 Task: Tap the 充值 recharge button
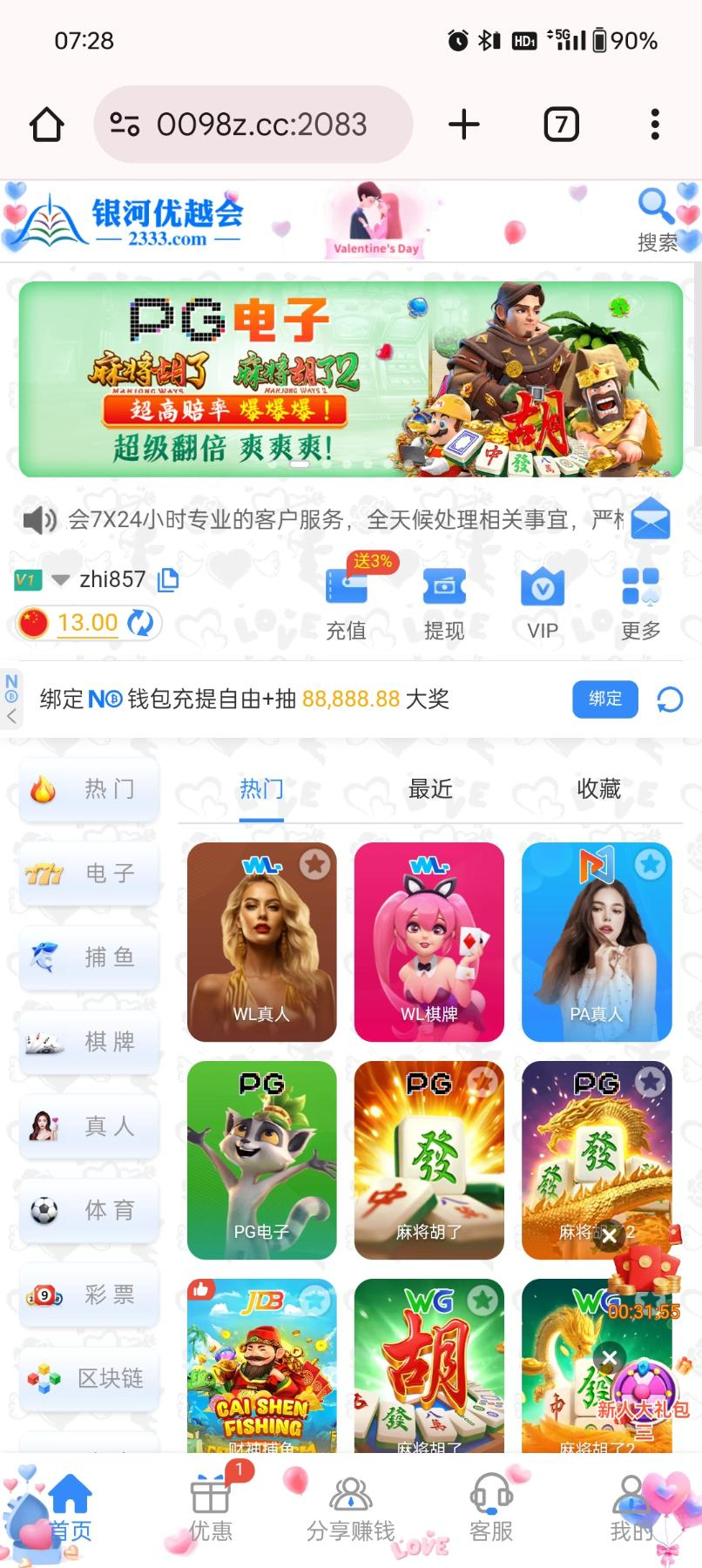click(347, 602)
